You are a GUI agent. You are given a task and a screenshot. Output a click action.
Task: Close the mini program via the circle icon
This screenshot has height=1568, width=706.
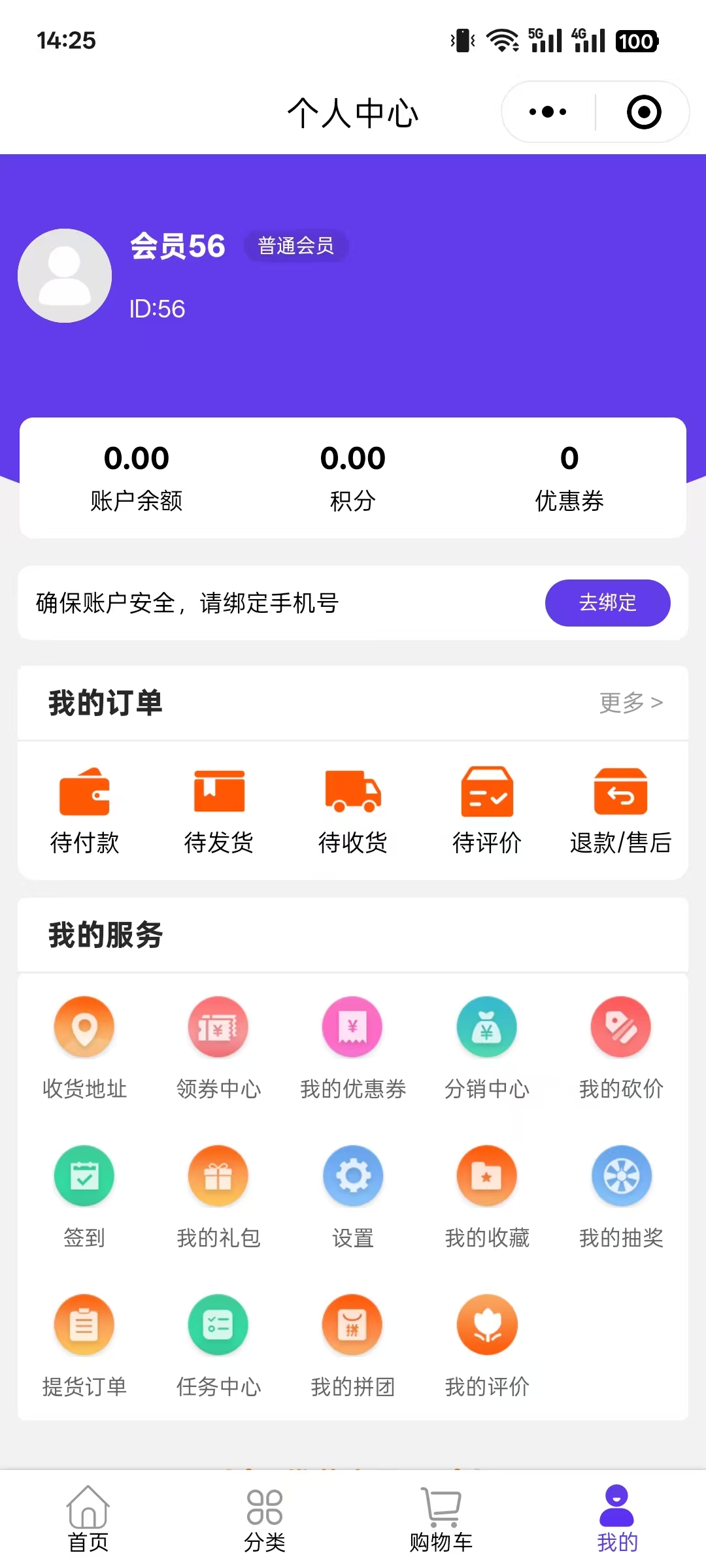[644, 112]
